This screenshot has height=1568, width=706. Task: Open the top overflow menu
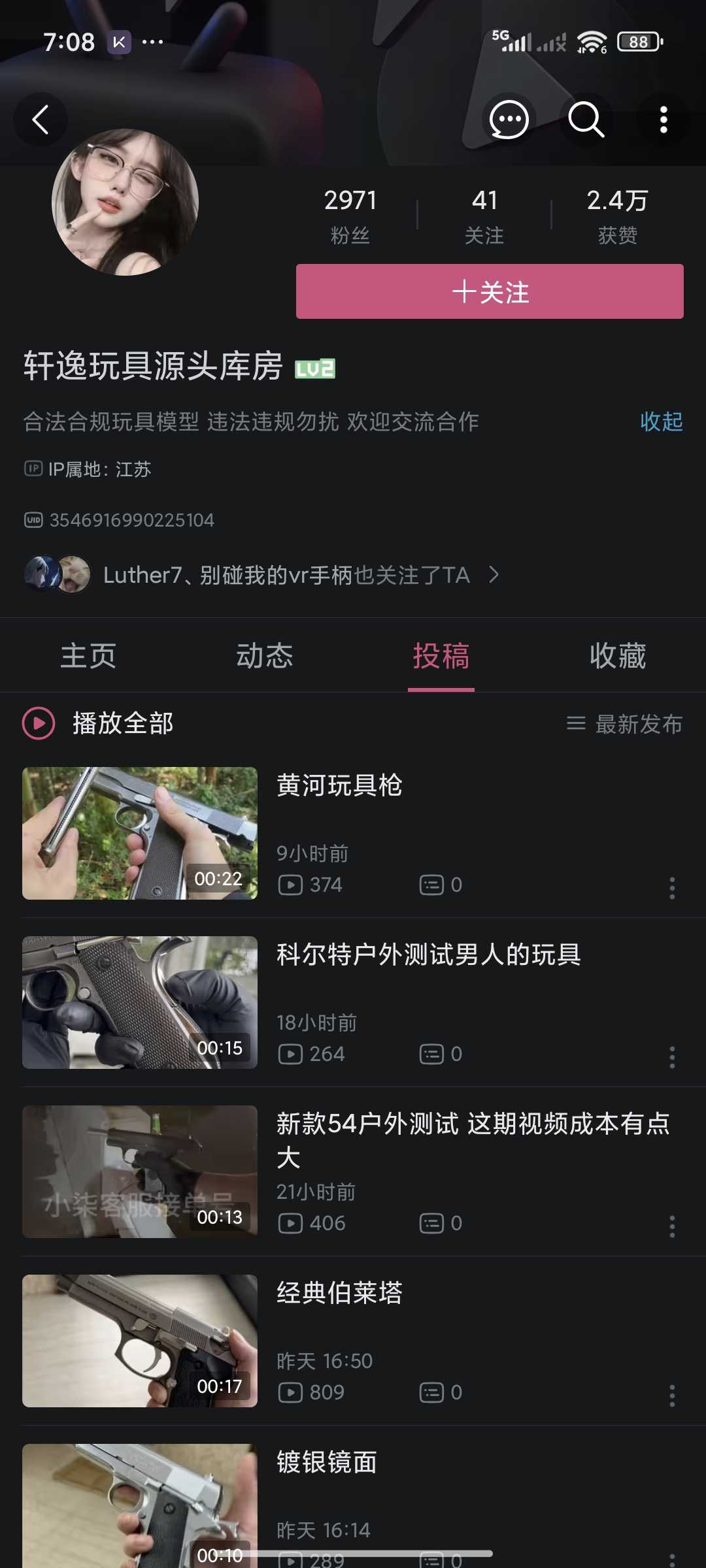click(664, 120)
